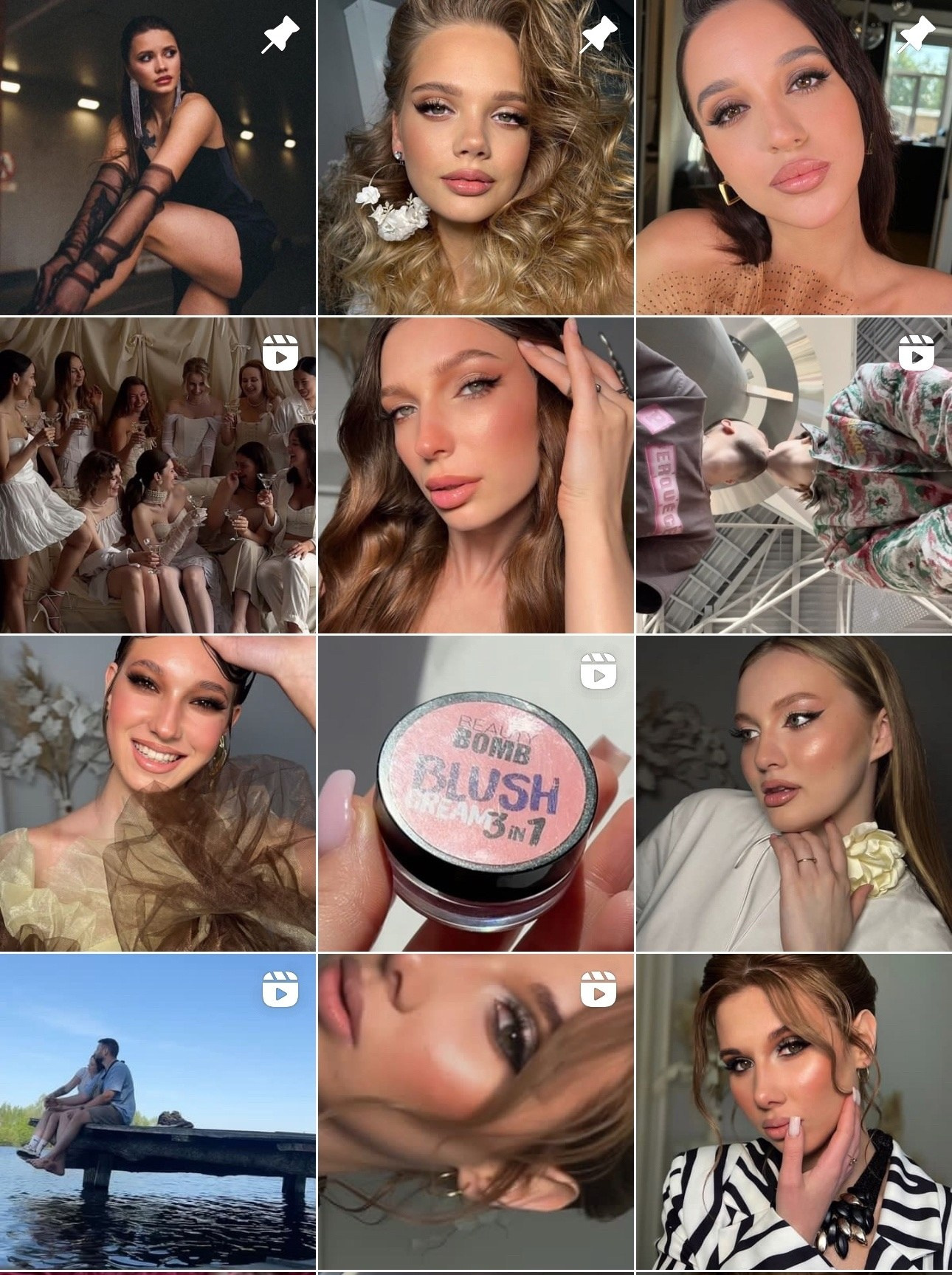Open the pinned post of woman in black dress
This screenshot has height=1275, width=952.
158,157
